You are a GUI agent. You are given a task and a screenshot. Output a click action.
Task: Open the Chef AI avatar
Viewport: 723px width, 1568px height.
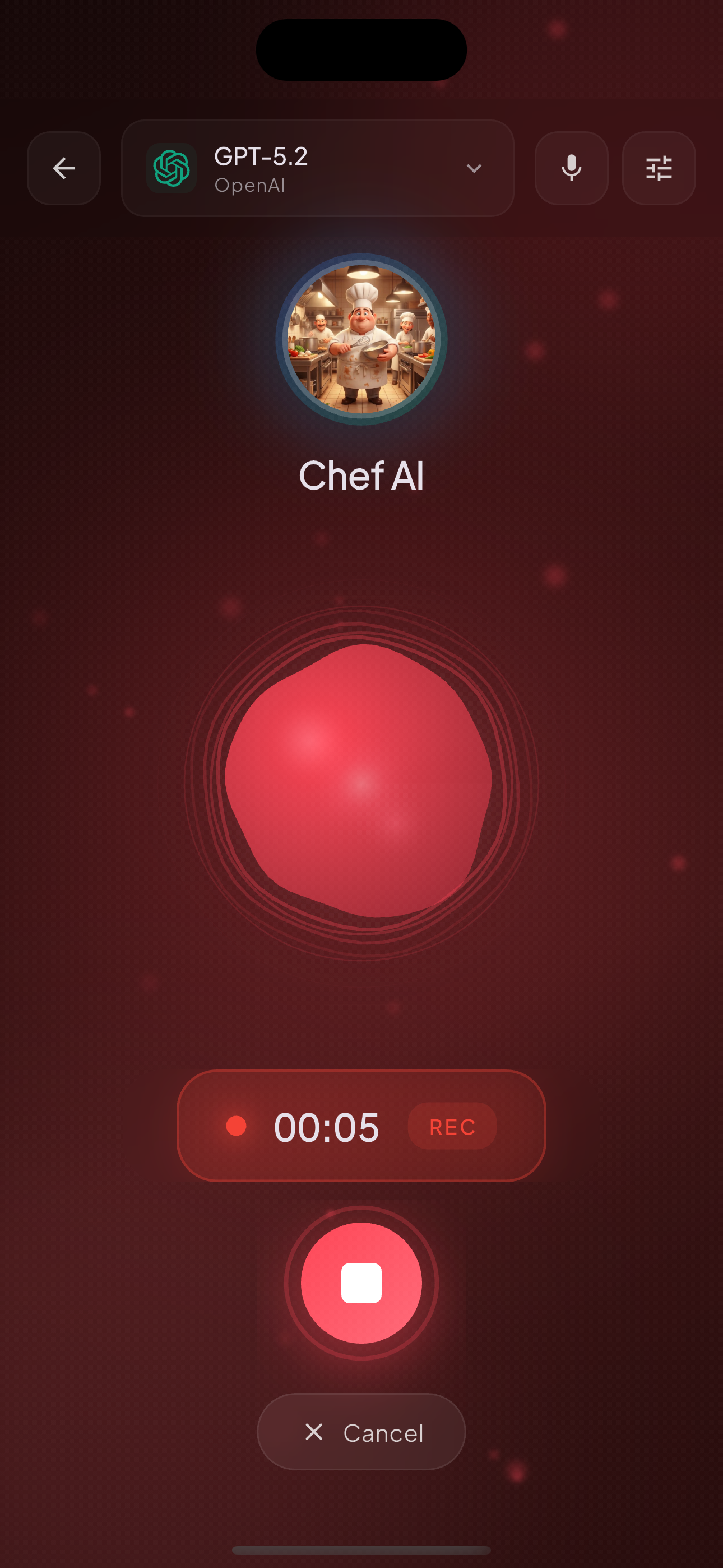coord(361,339)
